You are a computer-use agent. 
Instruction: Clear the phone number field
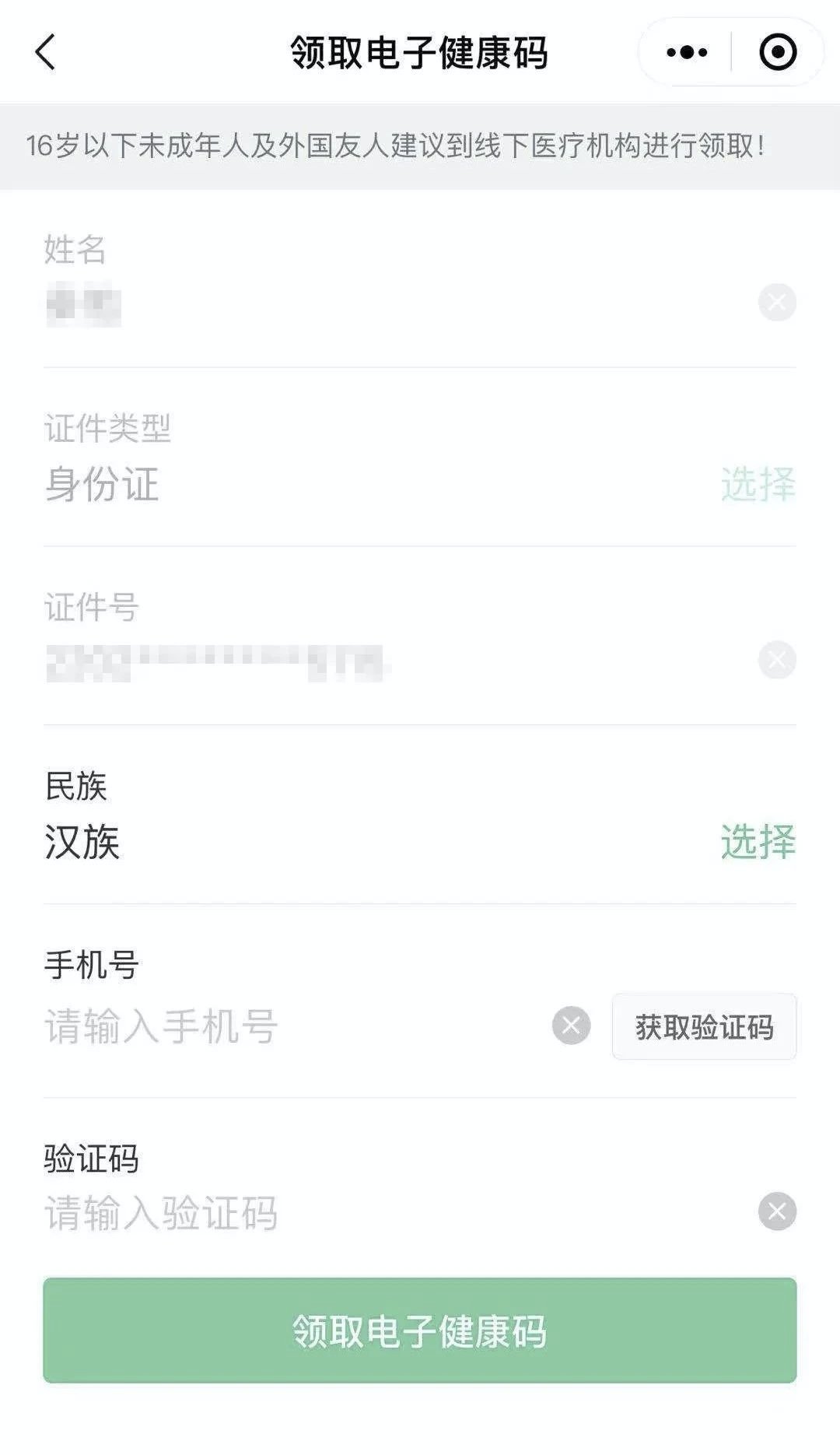pyautogui.click(x=571, y=1026)
